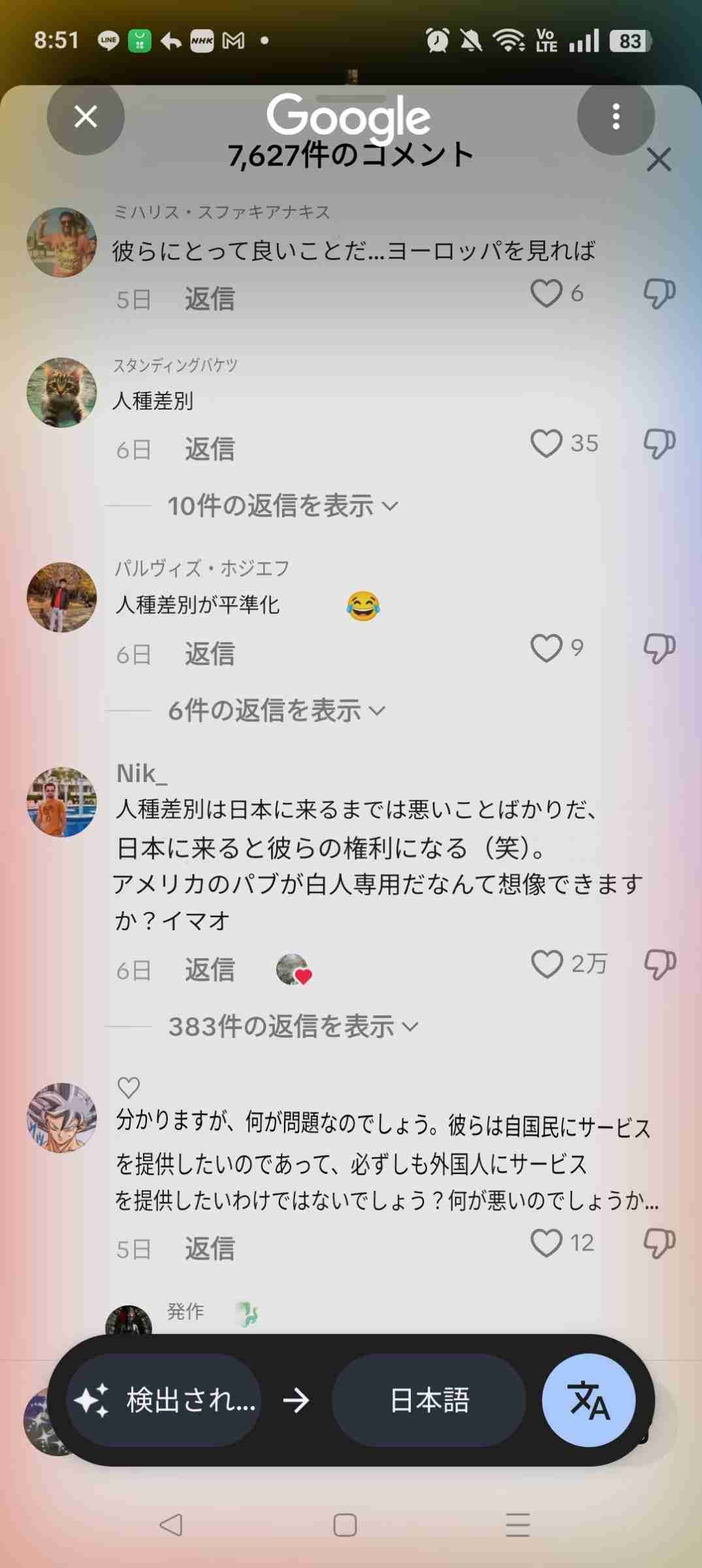This screenshot has width=702, height=1568.
Task: Choose the detected source language
Action: coord(165,1400)
